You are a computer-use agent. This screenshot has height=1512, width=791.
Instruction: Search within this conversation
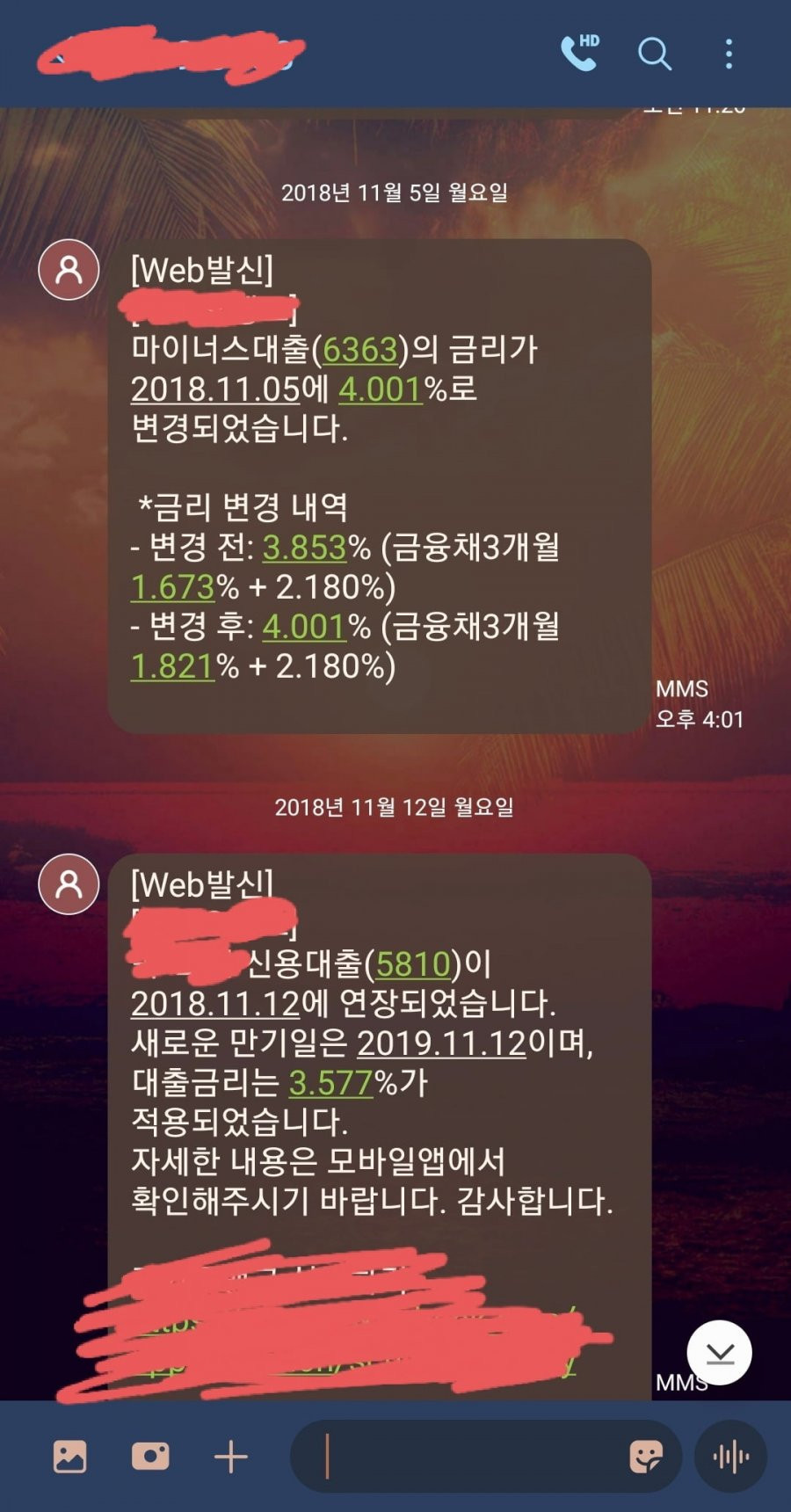654,54
